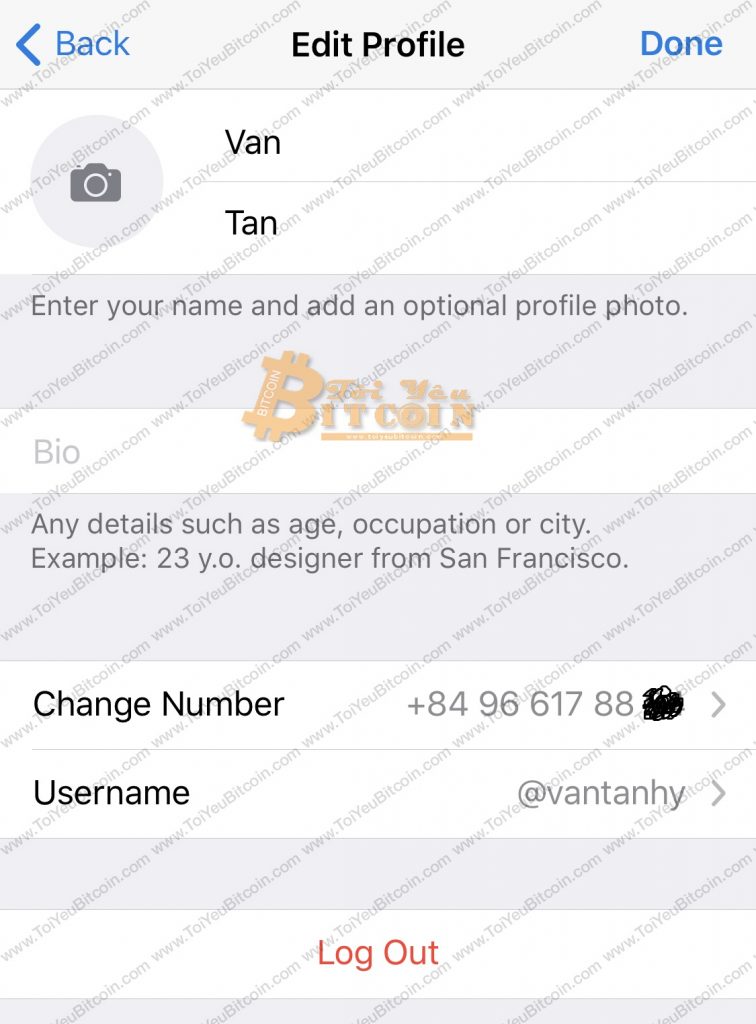This screenshot has height=1024, width=756.
Task: Tap Done to save profile
Action: [681, 44]
